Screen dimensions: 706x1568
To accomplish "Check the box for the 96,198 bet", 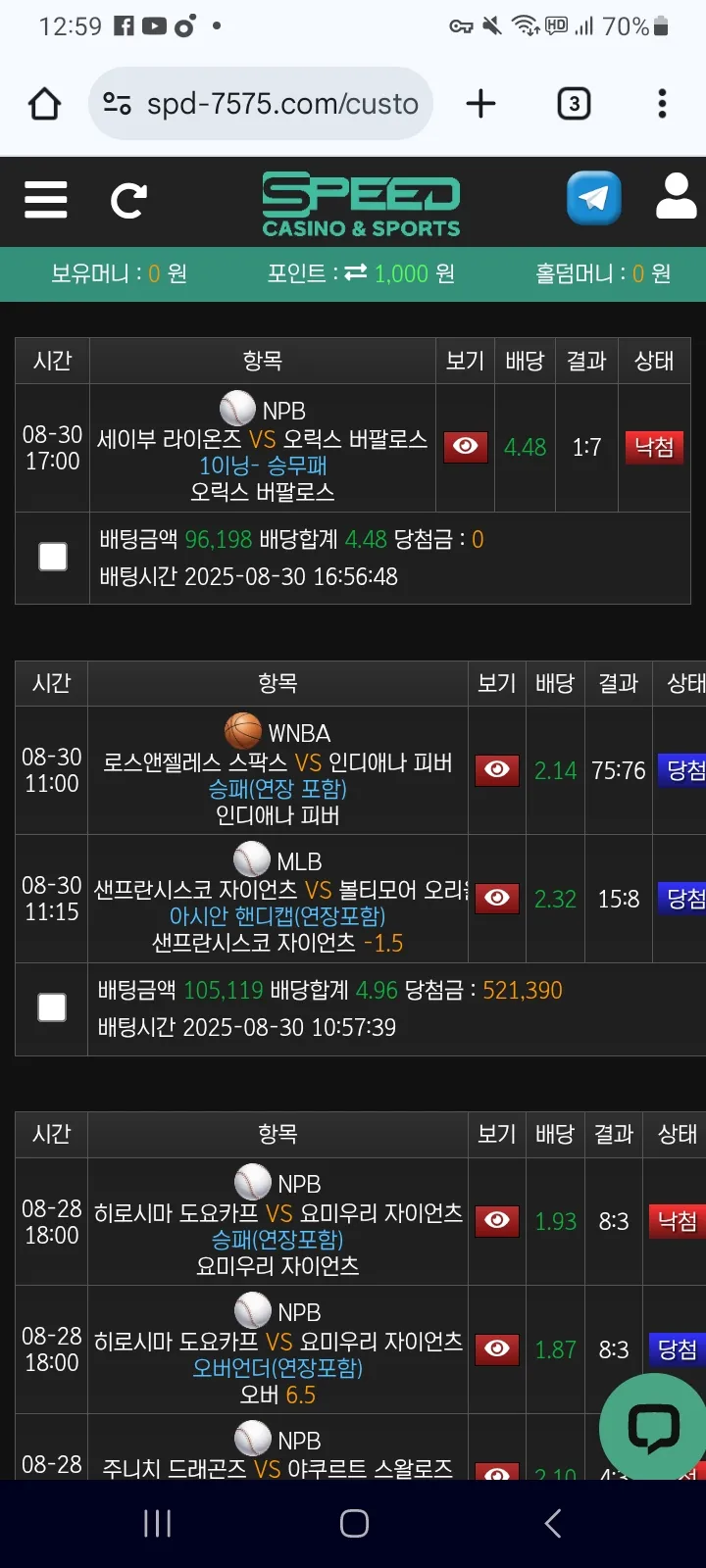I will click(x=53, y=557).
